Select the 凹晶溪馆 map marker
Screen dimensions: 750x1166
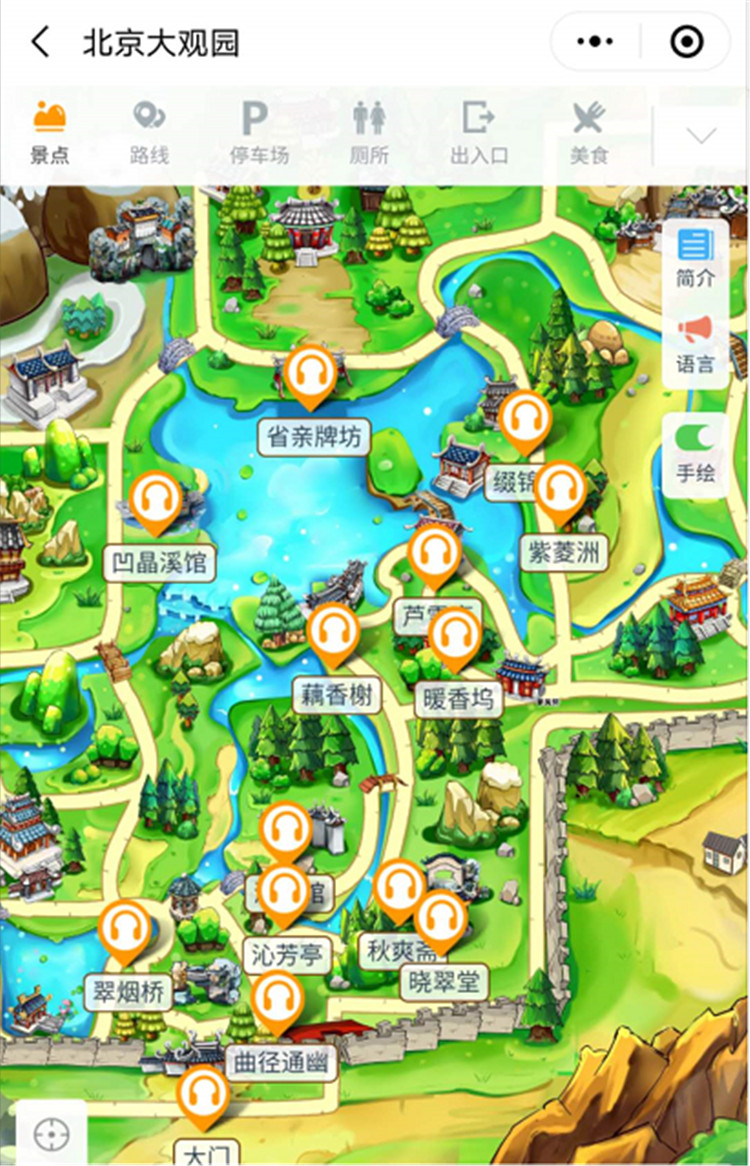coord(157,500)
